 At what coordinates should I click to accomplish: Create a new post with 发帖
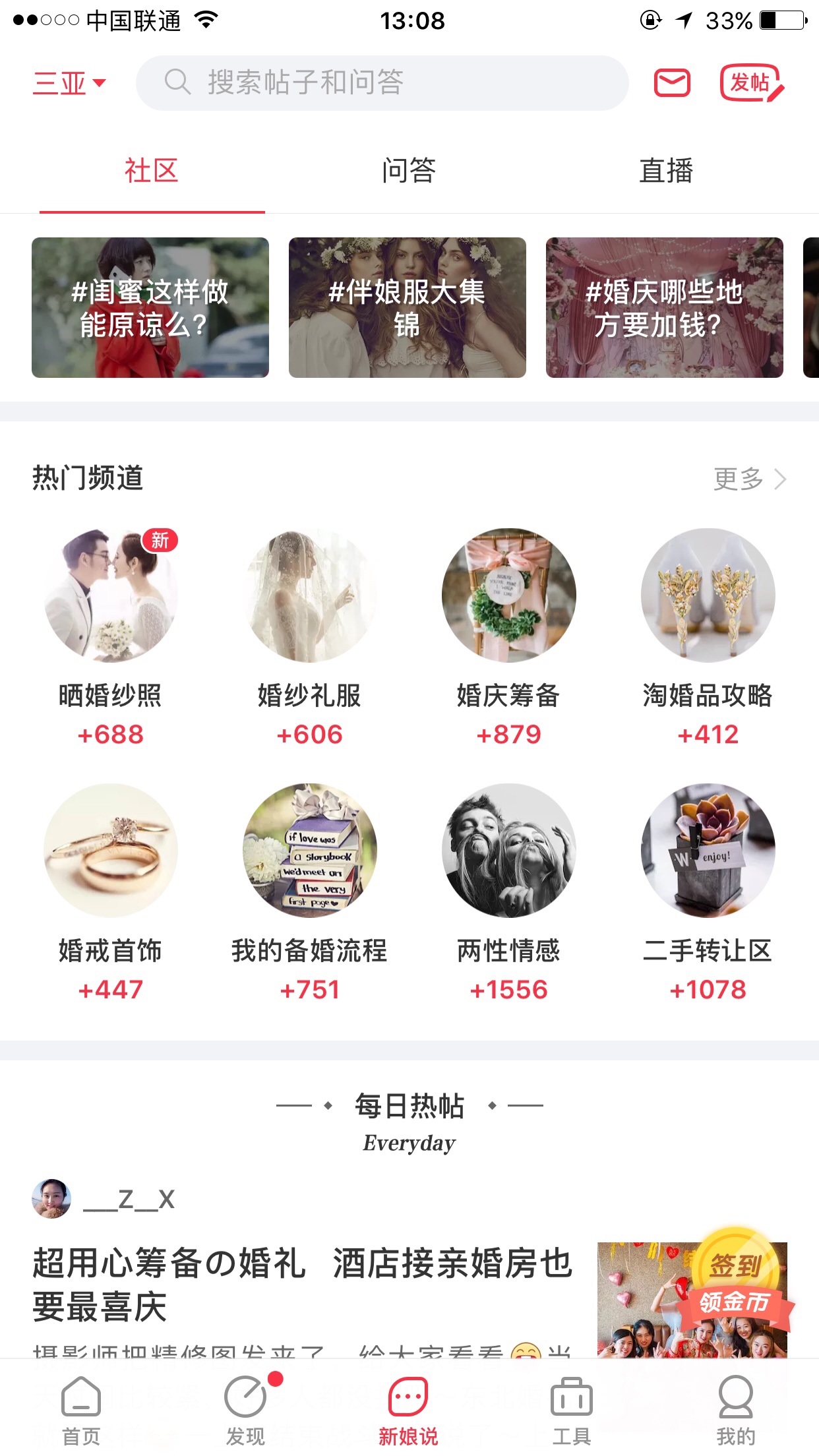coord(751,83)
